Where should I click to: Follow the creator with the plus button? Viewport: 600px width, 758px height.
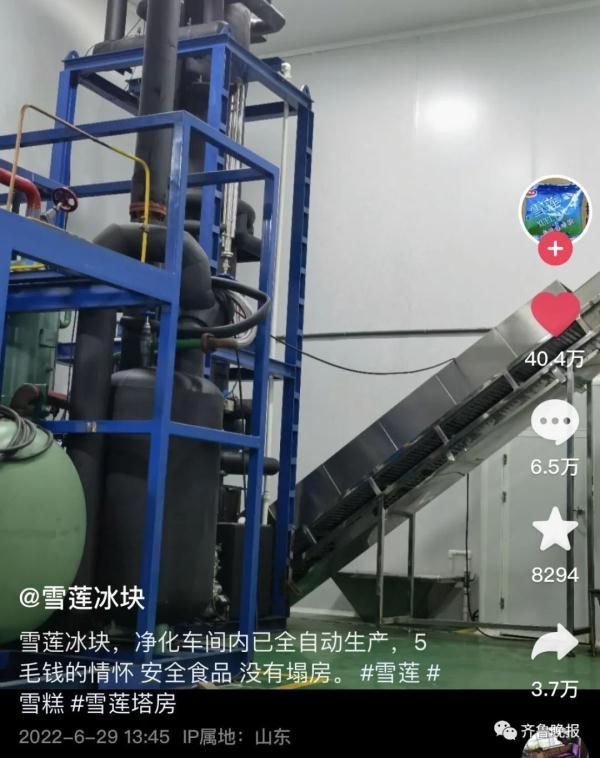[x=555, y=247]
